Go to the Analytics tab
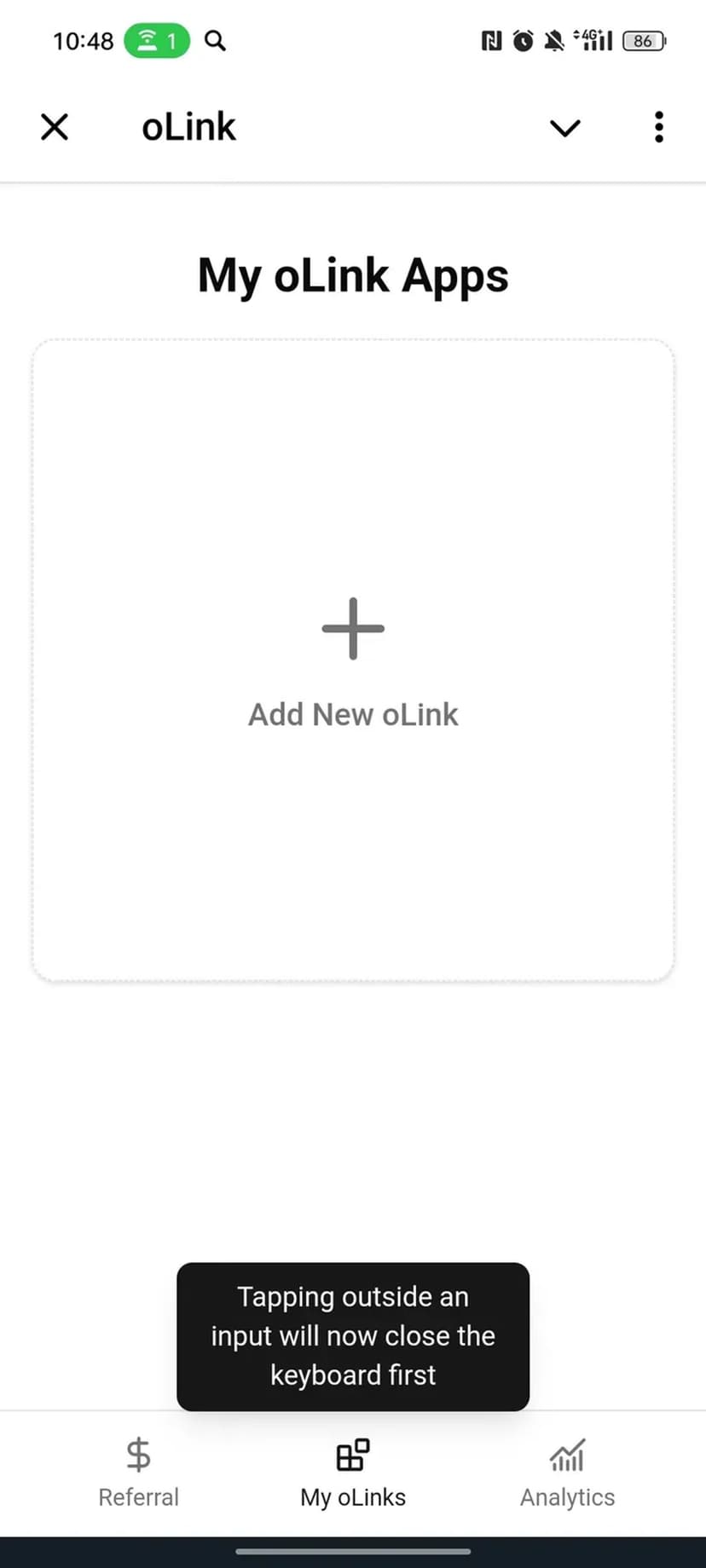Screen dimensions: 706x1568 [x=567, y=1473]
